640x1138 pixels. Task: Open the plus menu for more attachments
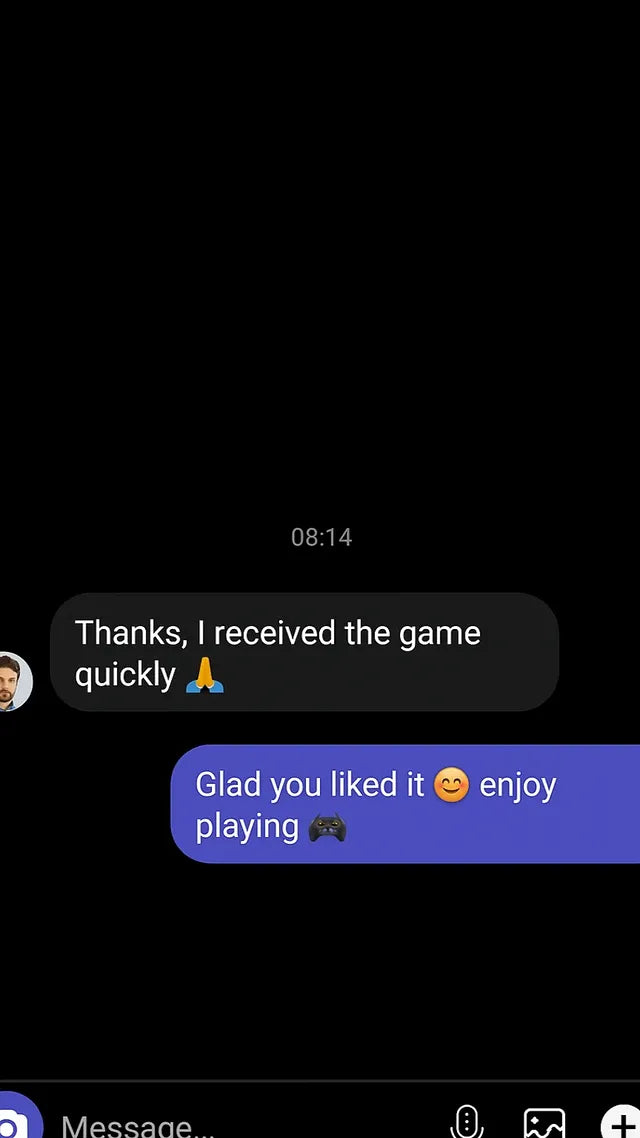622,1124
